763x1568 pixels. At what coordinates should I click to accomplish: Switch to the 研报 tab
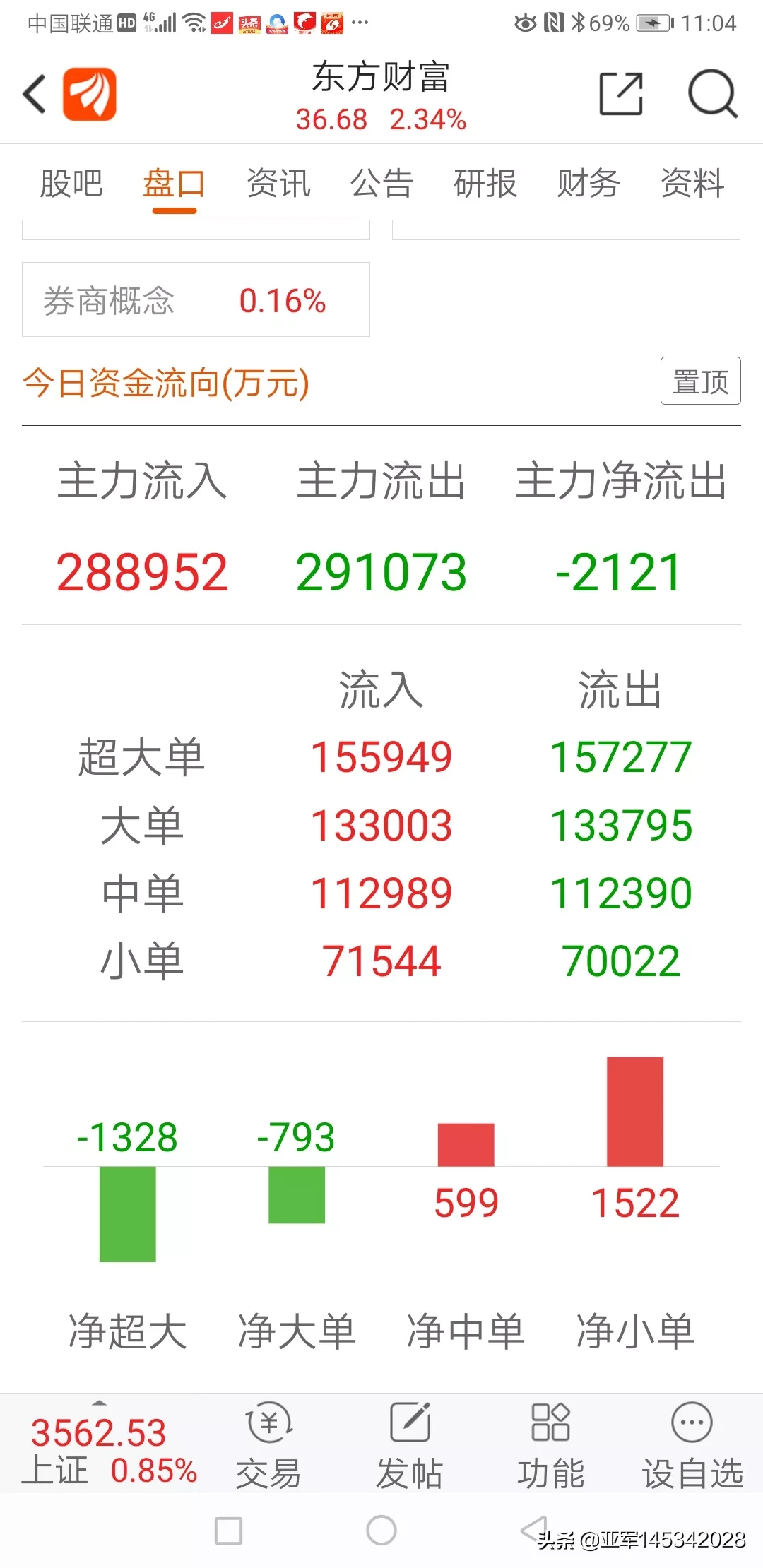485,184
